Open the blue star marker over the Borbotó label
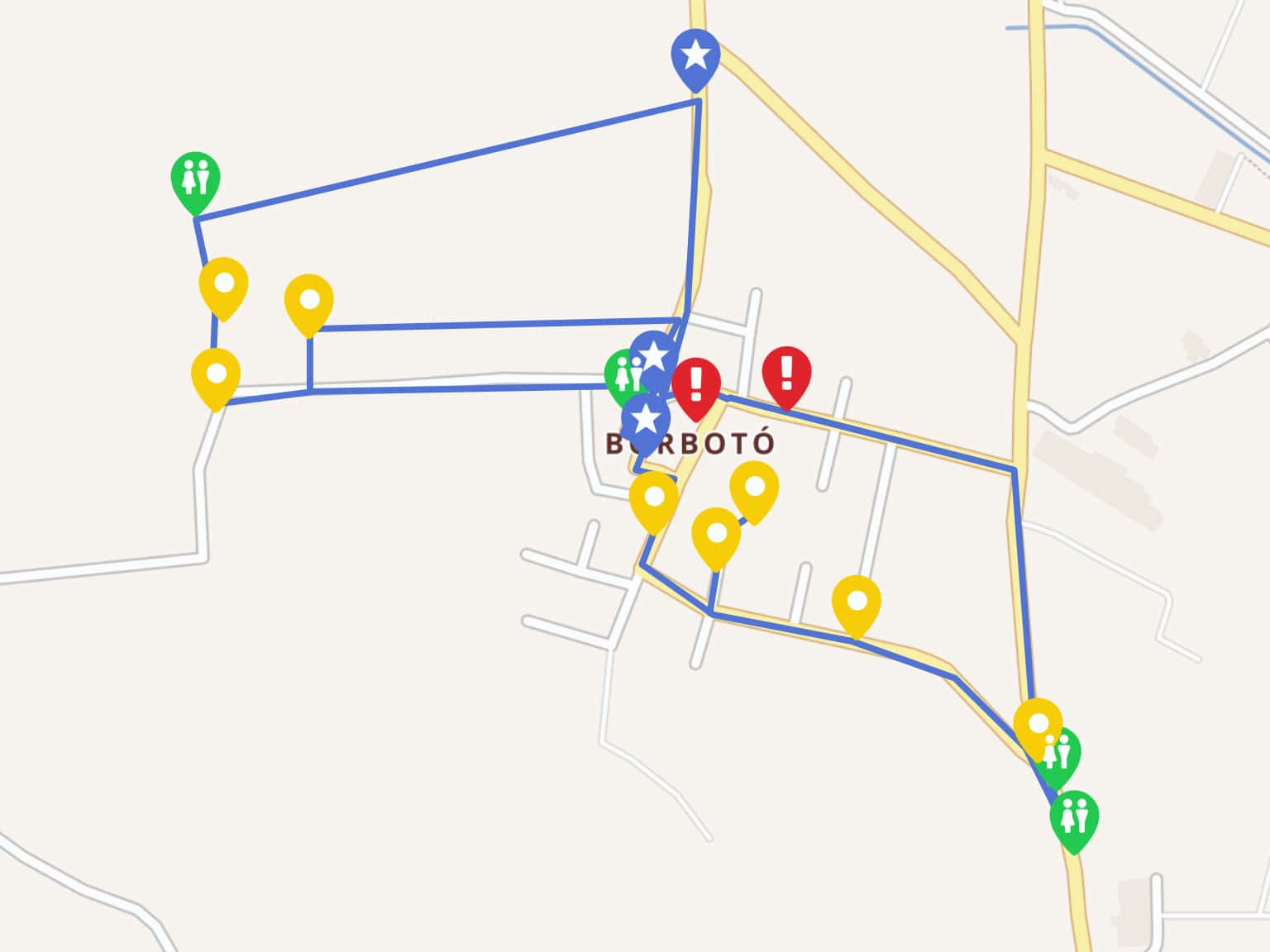This screenshot has height=952, width=1270. 646,421
